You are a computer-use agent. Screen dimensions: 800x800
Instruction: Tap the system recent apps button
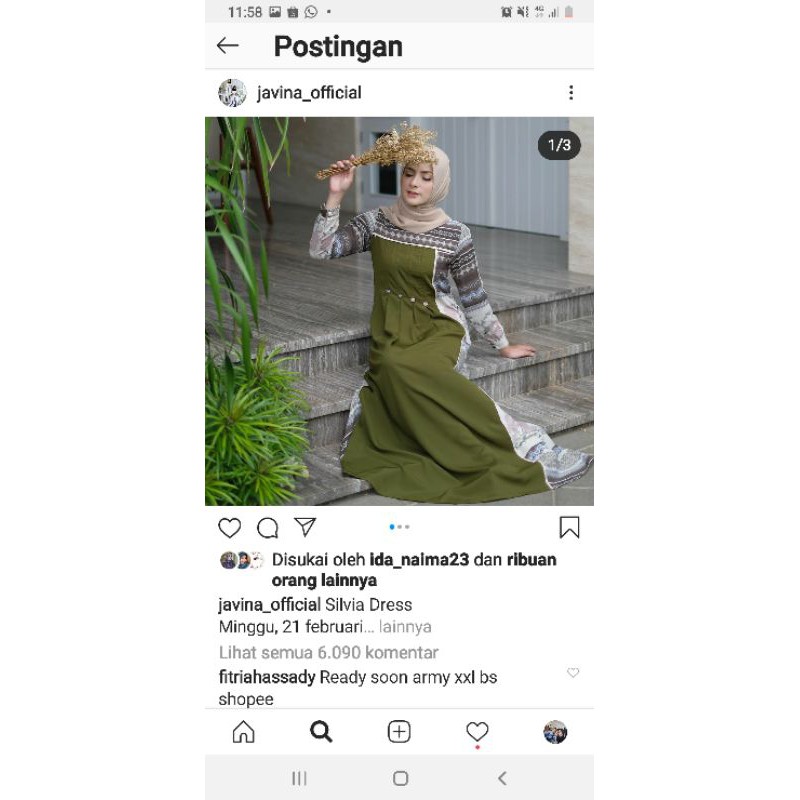tap(299, 778)
